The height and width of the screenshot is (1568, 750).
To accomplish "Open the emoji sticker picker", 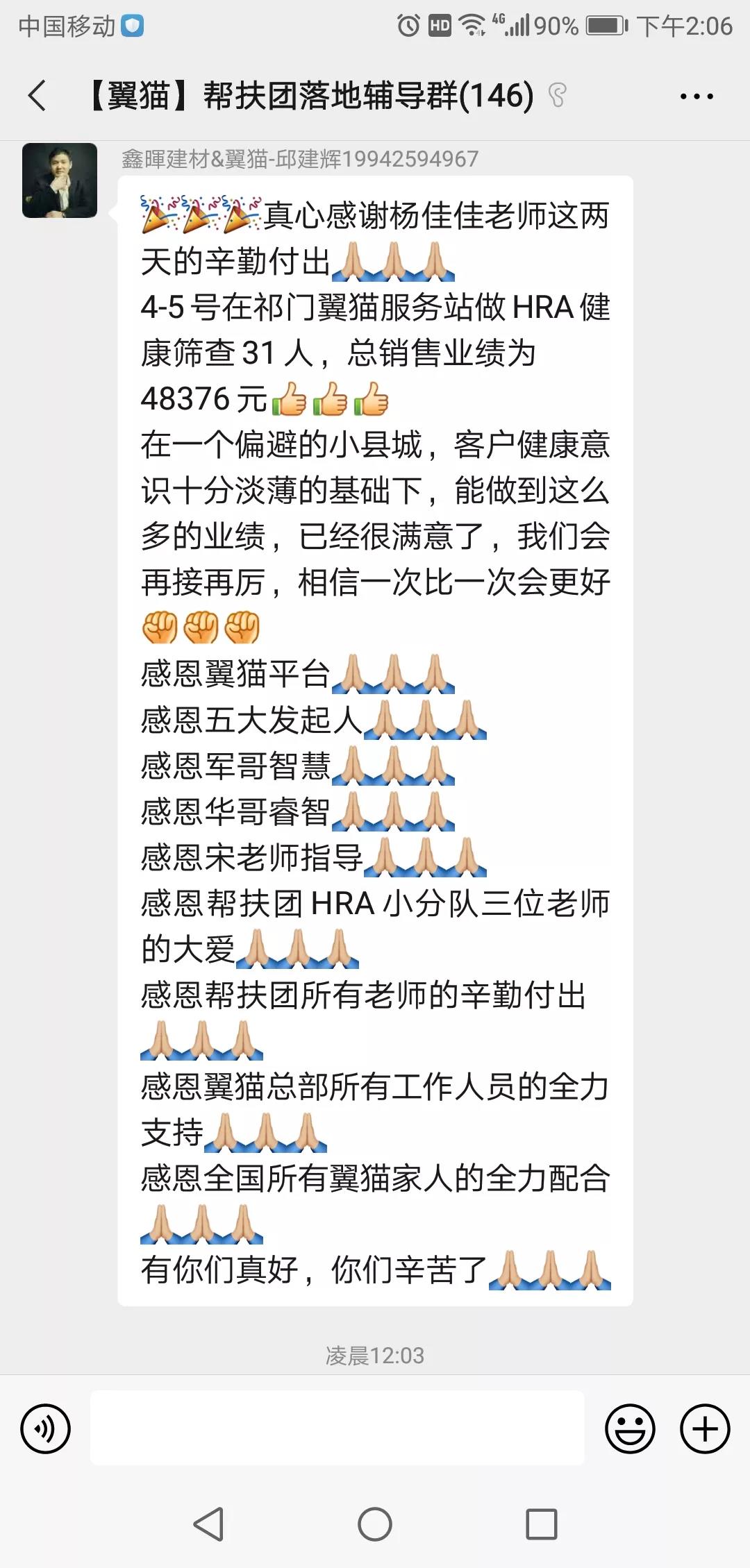I will click(630, 1428).
